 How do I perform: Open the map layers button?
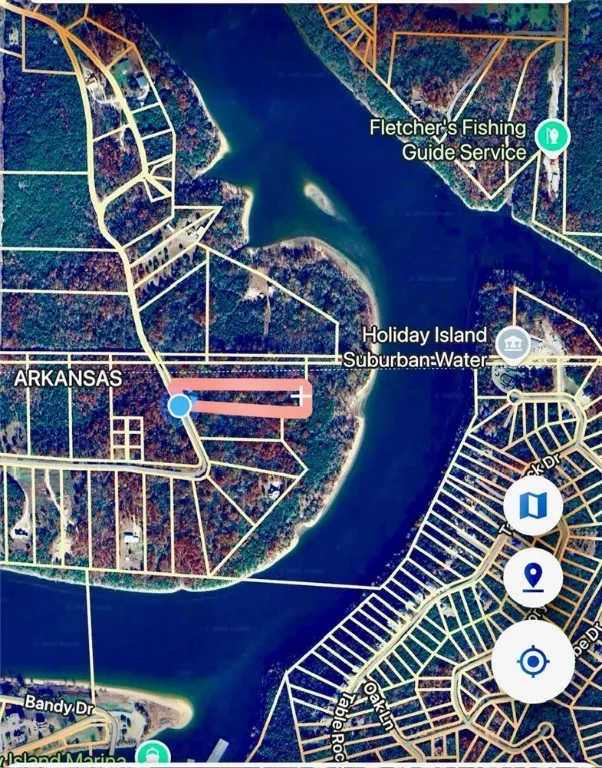coord(533,506)
